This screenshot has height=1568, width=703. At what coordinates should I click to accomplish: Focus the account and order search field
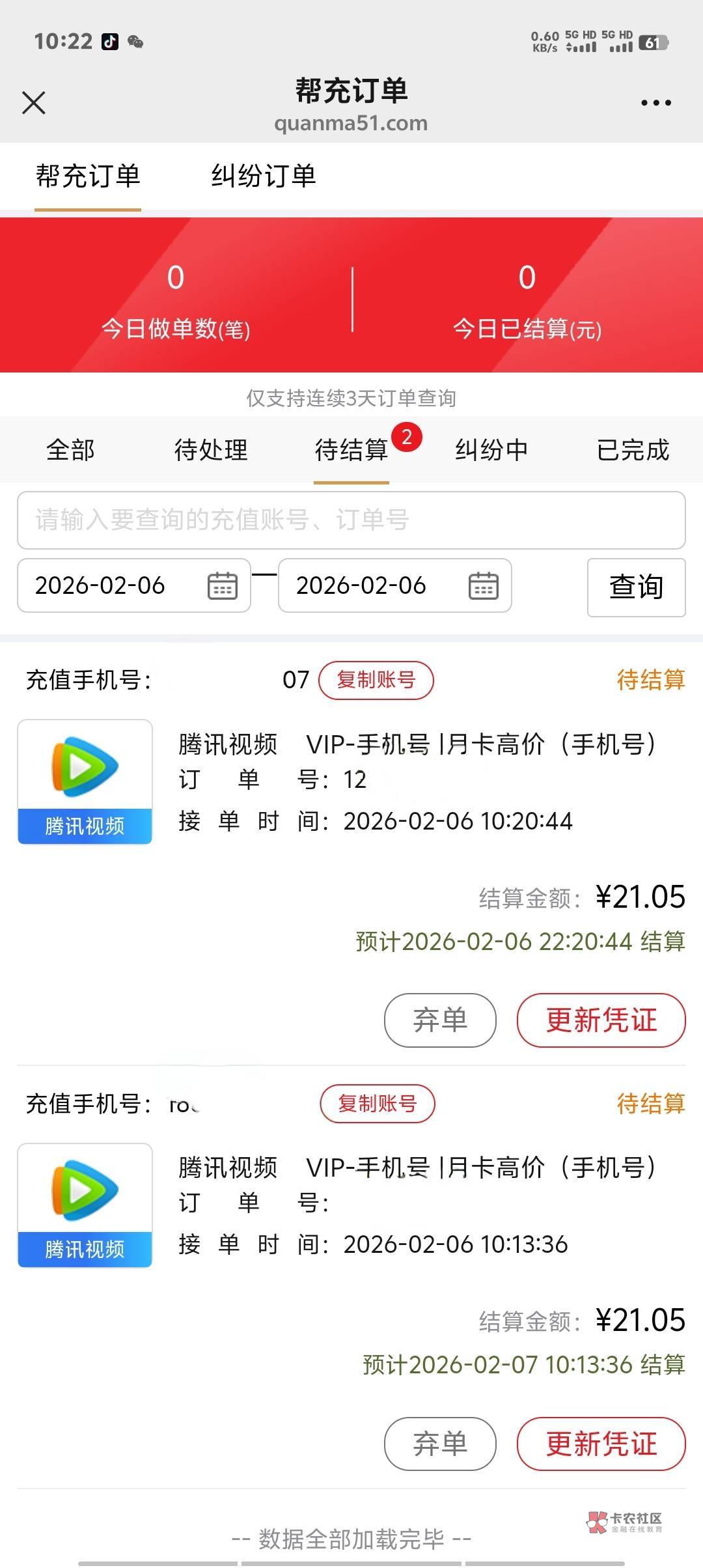351,520
